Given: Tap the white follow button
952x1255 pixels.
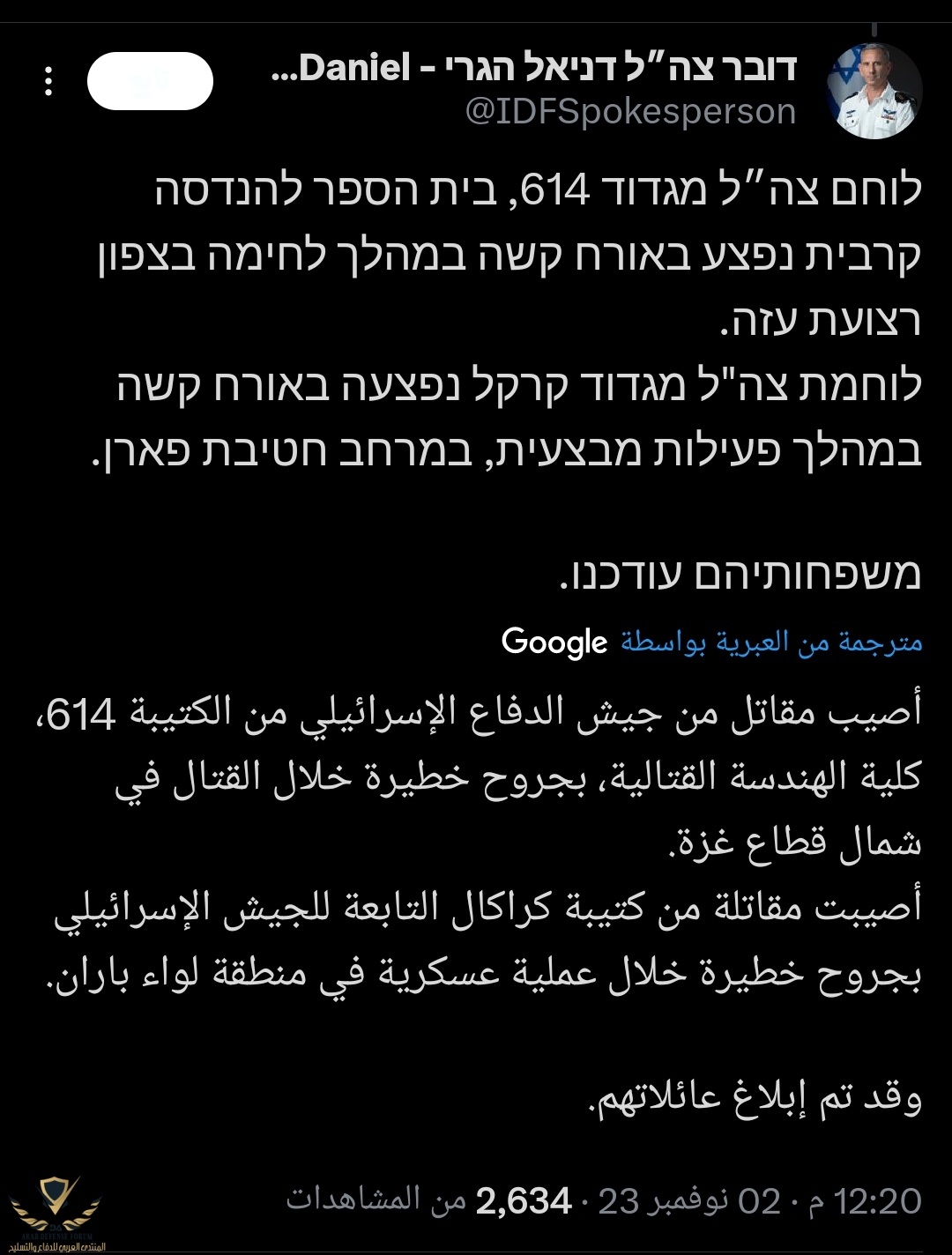Looking at the screenshot, I should (150, 81).
